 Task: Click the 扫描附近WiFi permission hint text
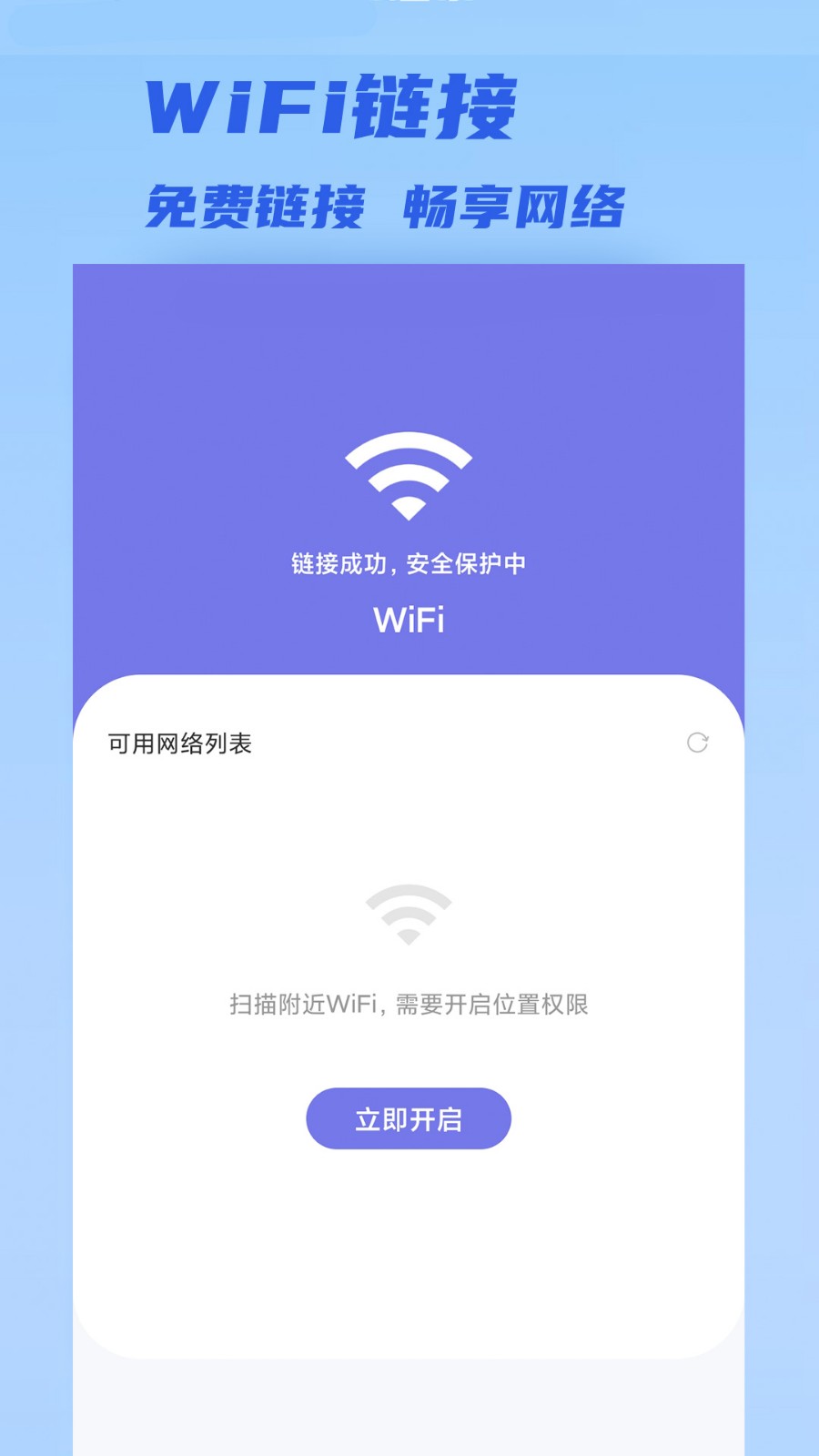tap(409, 1006)
